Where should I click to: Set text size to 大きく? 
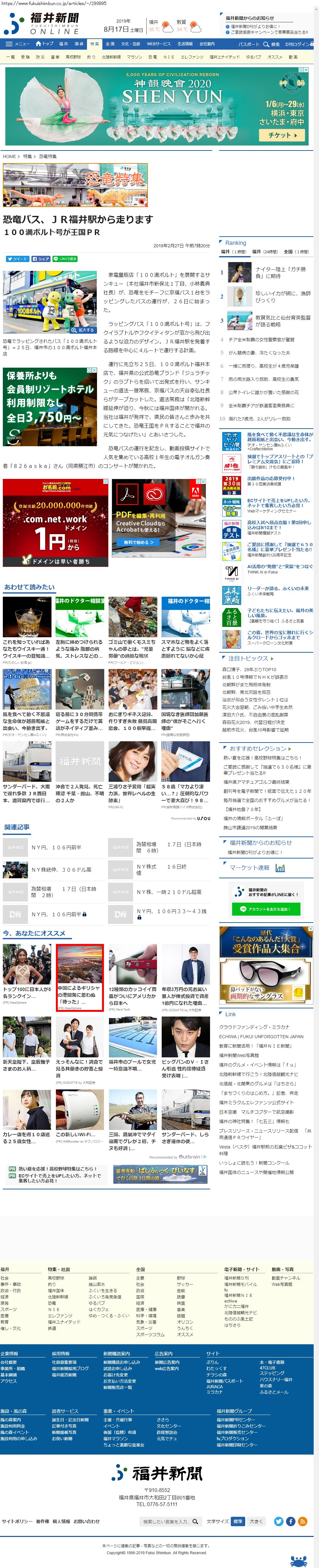click(x=256, y=1521)
